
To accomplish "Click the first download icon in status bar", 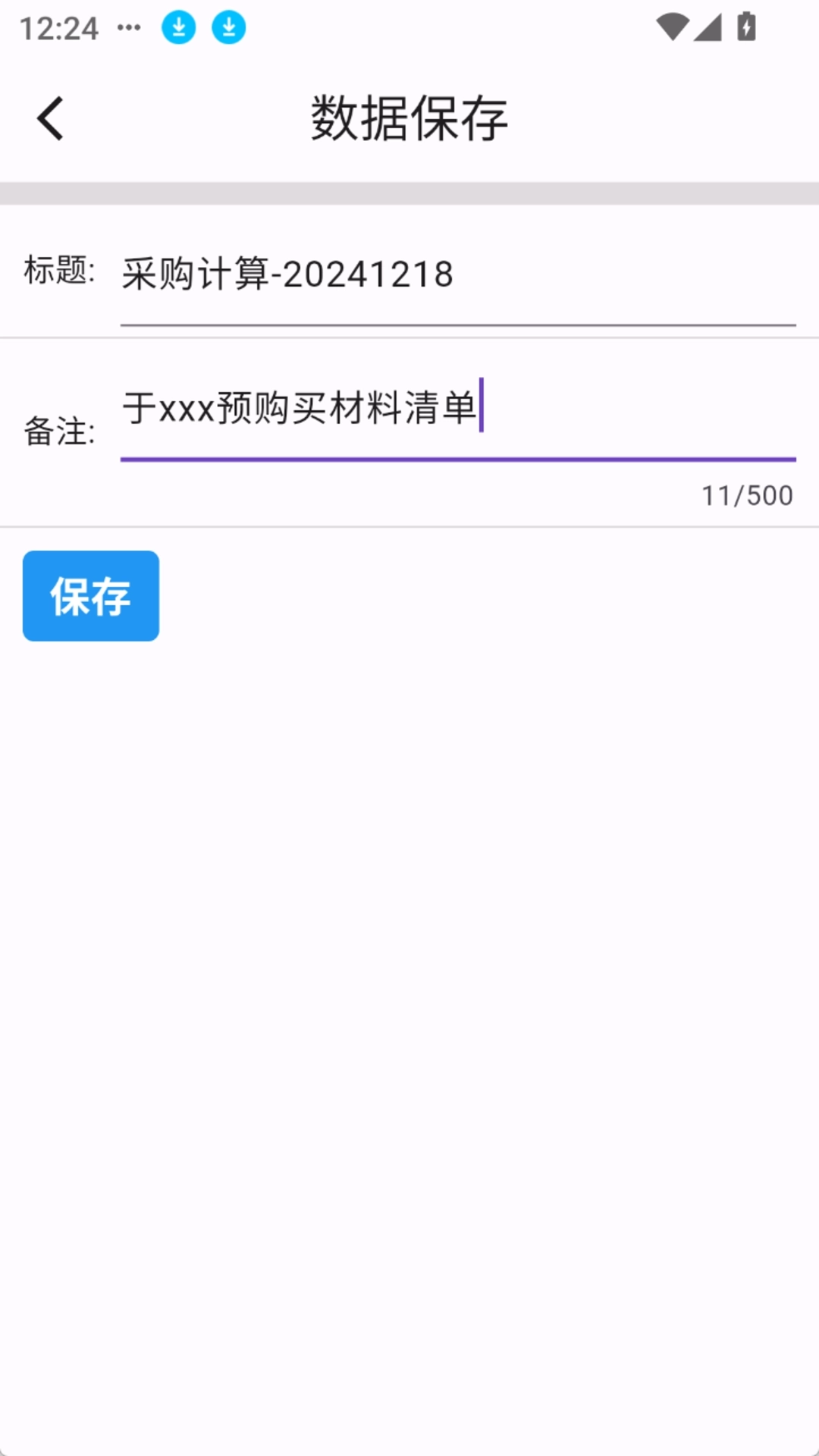I will 180,28.
